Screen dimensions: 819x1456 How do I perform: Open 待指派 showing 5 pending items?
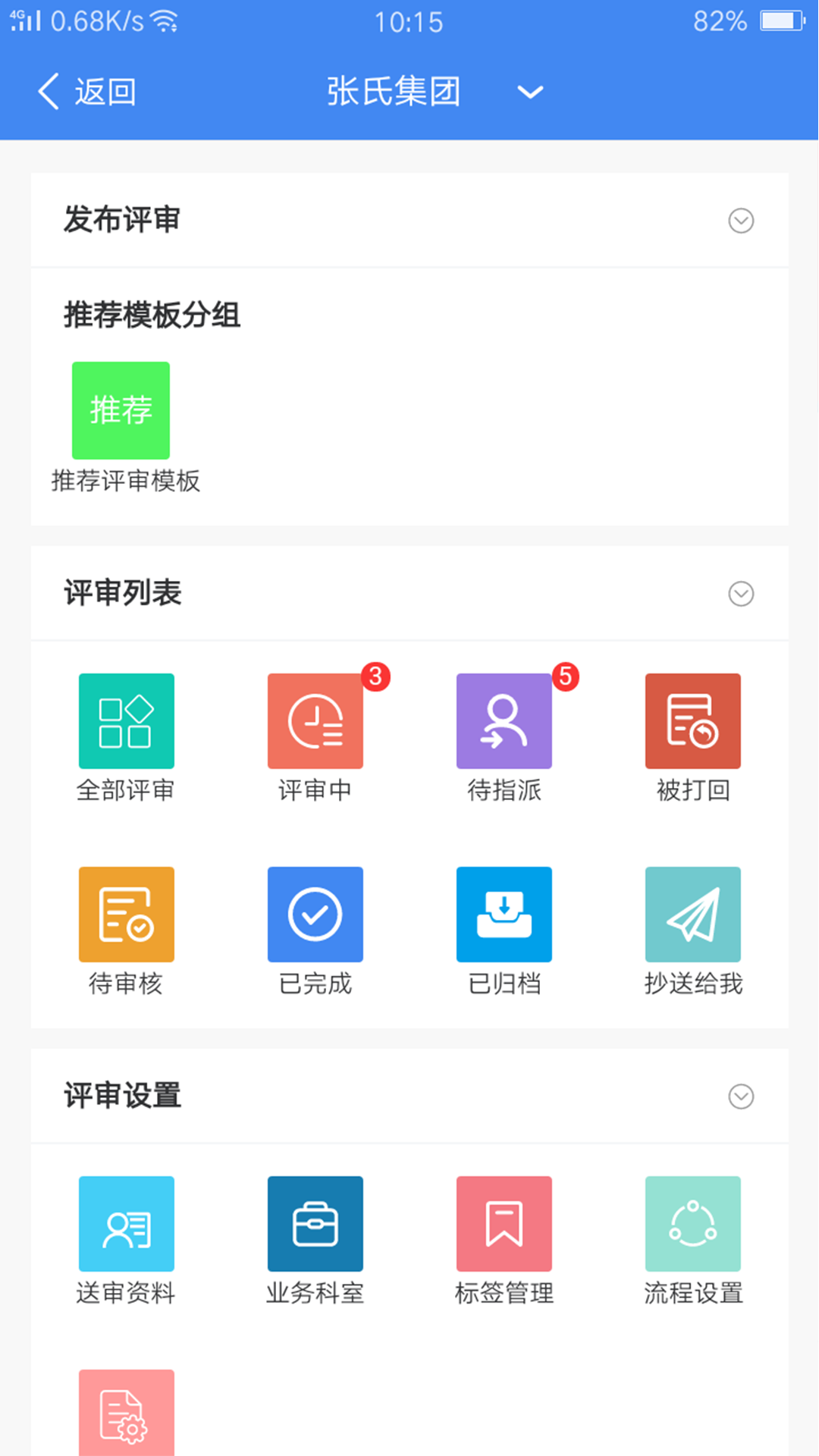pos(504,720)
